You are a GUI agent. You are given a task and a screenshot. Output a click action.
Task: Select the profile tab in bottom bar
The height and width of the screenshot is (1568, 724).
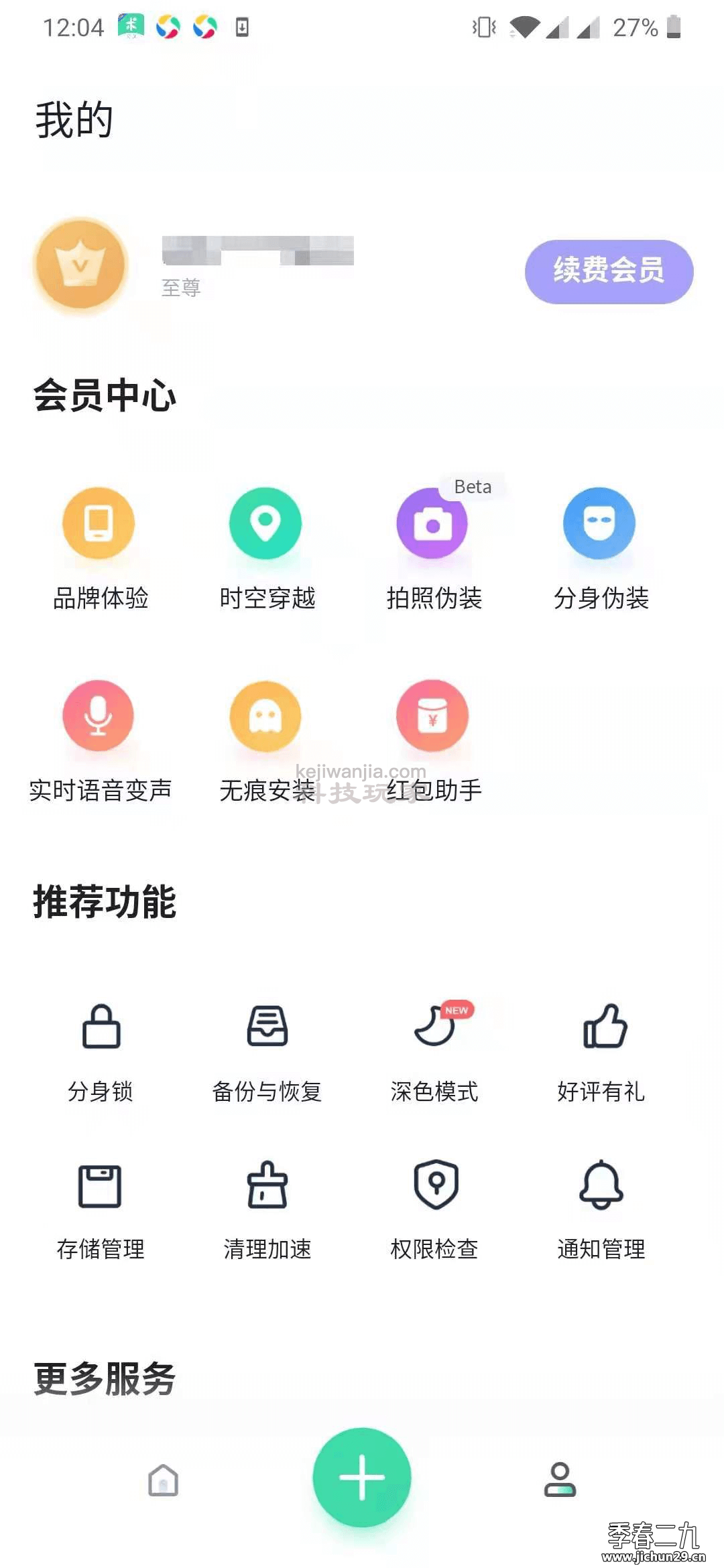(x=560, y=1480)
